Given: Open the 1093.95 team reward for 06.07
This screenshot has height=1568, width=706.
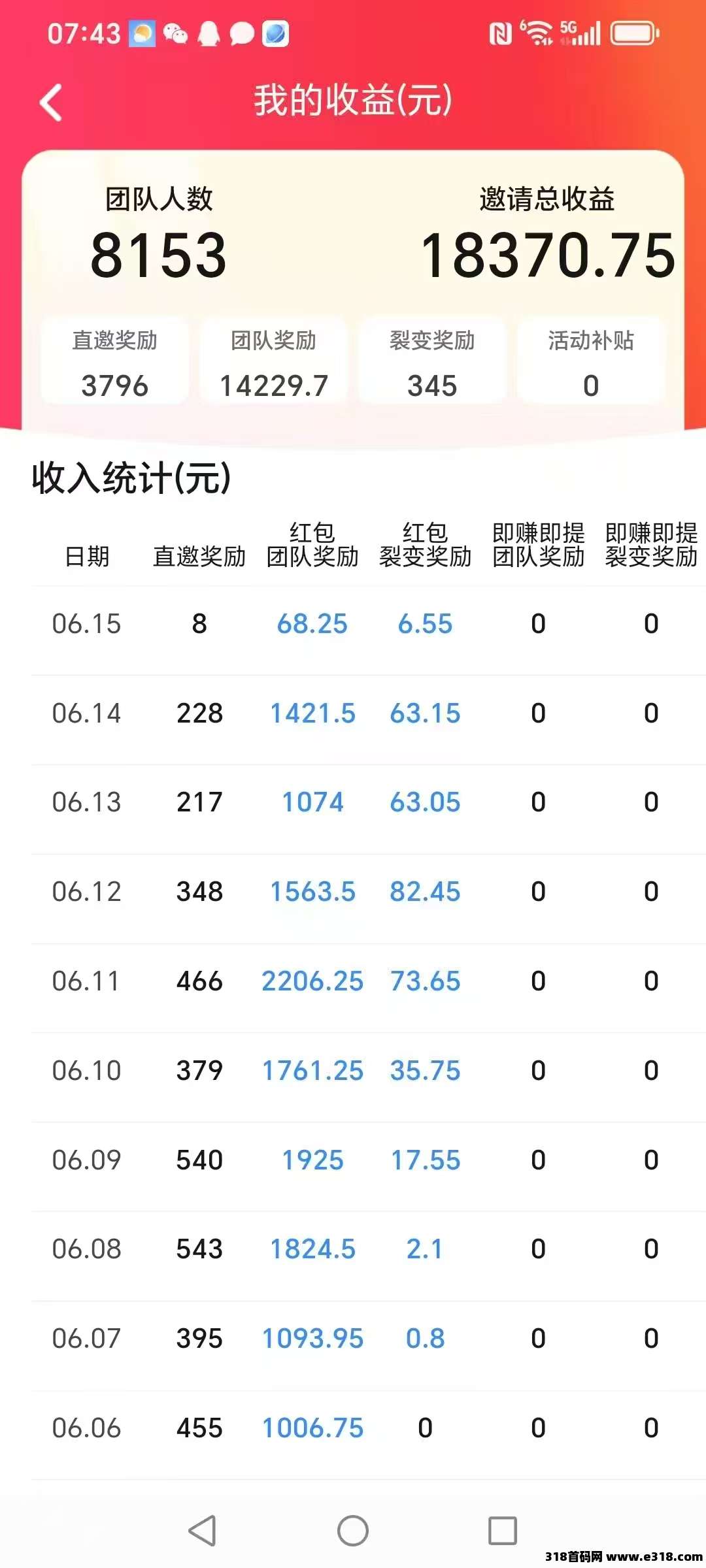Looking at the screenshot, I should click(312, 1339).
